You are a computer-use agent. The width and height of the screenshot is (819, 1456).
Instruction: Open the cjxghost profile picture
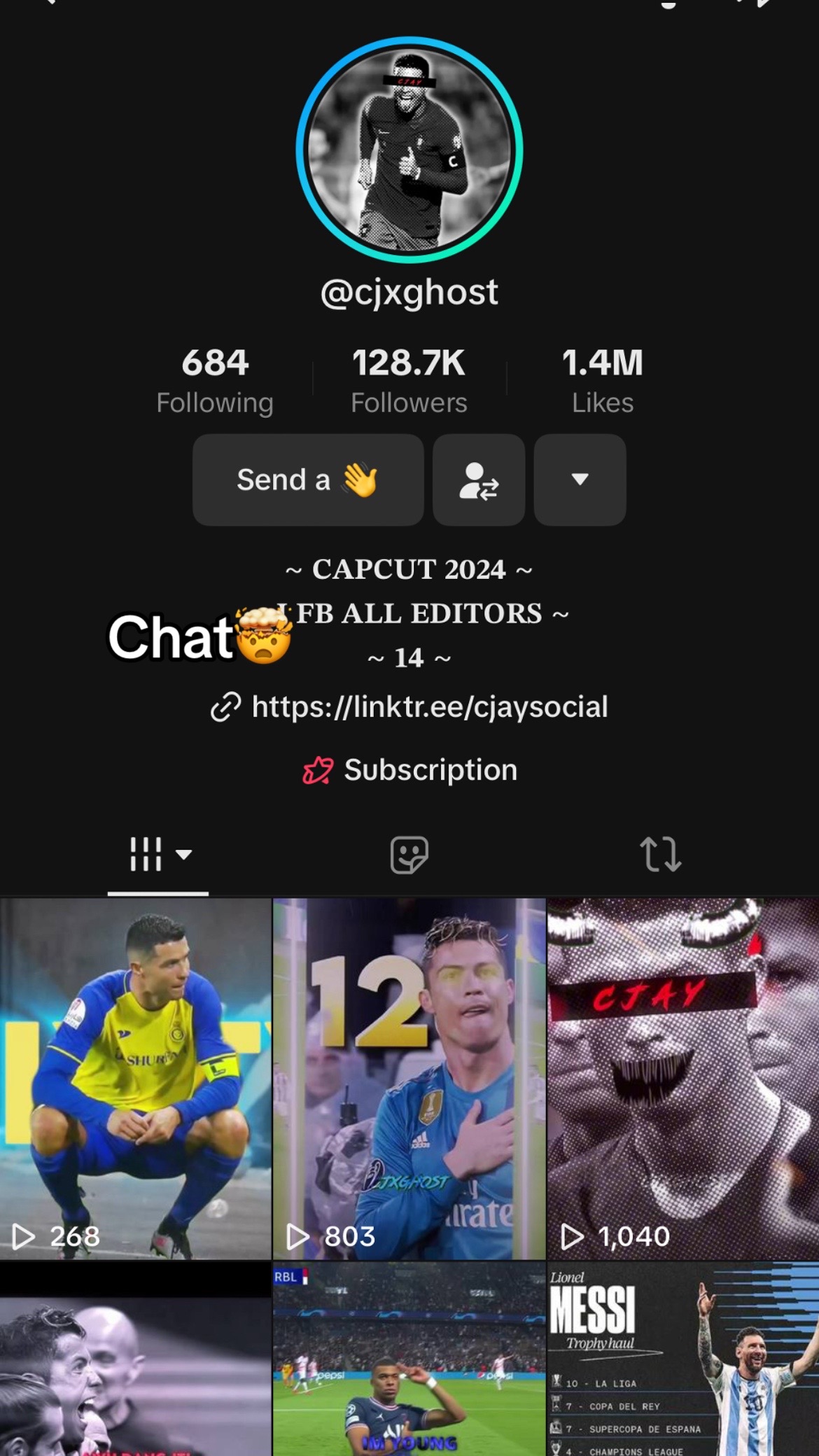tap(409, 150)
